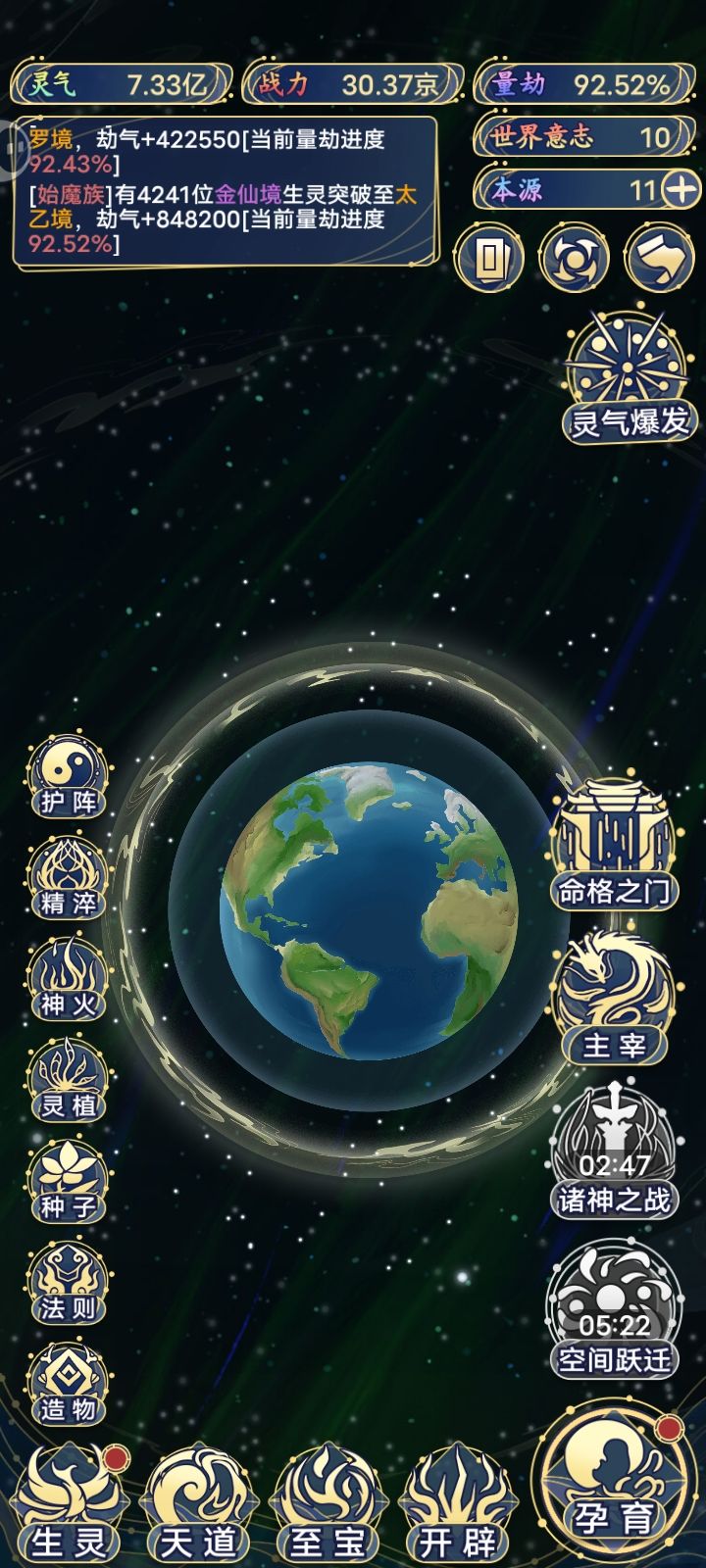Click the 量劫 92.52% progress display
Screen dimensions: 706x1568
pyautogui.click(x=579, y=83)
